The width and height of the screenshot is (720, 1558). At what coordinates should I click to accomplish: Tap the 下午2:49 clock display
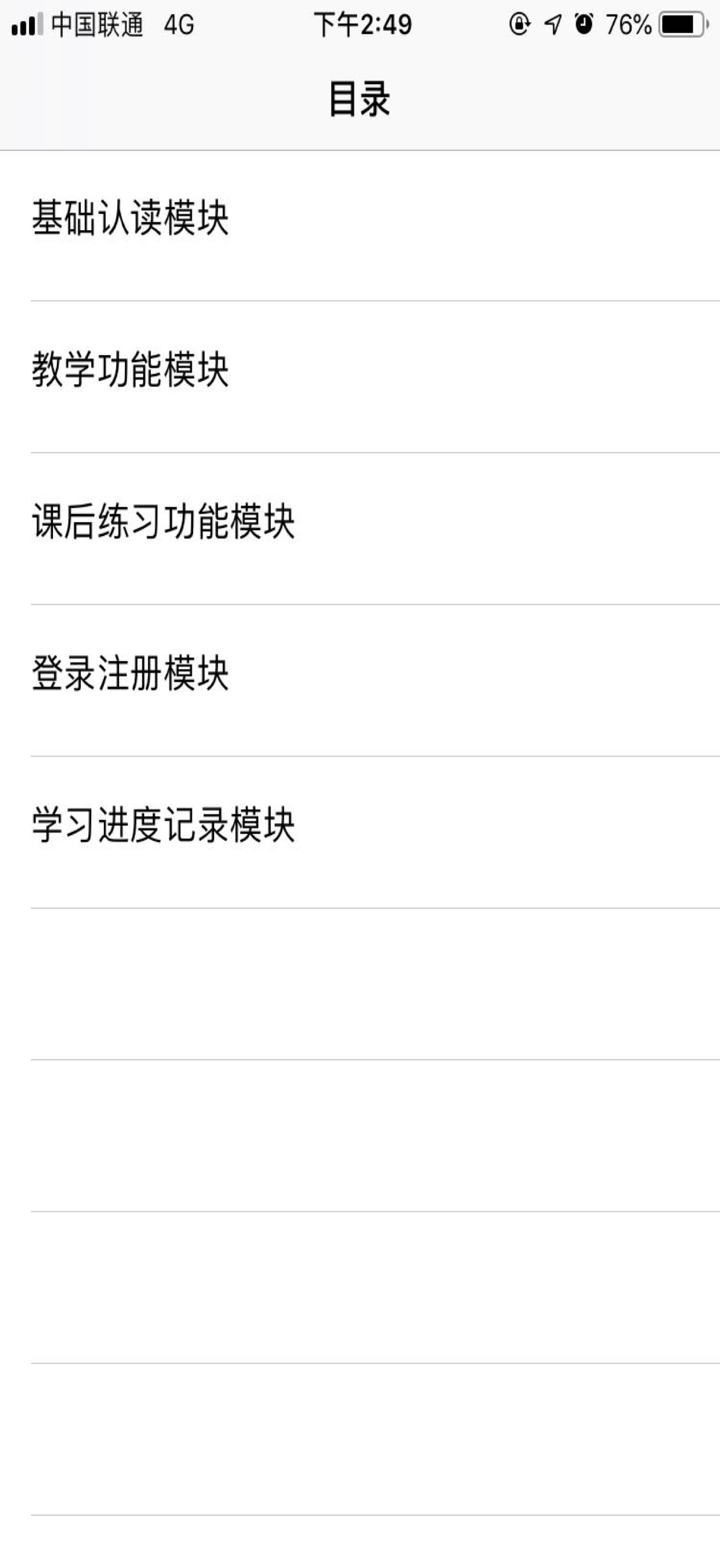click(360, 23)
